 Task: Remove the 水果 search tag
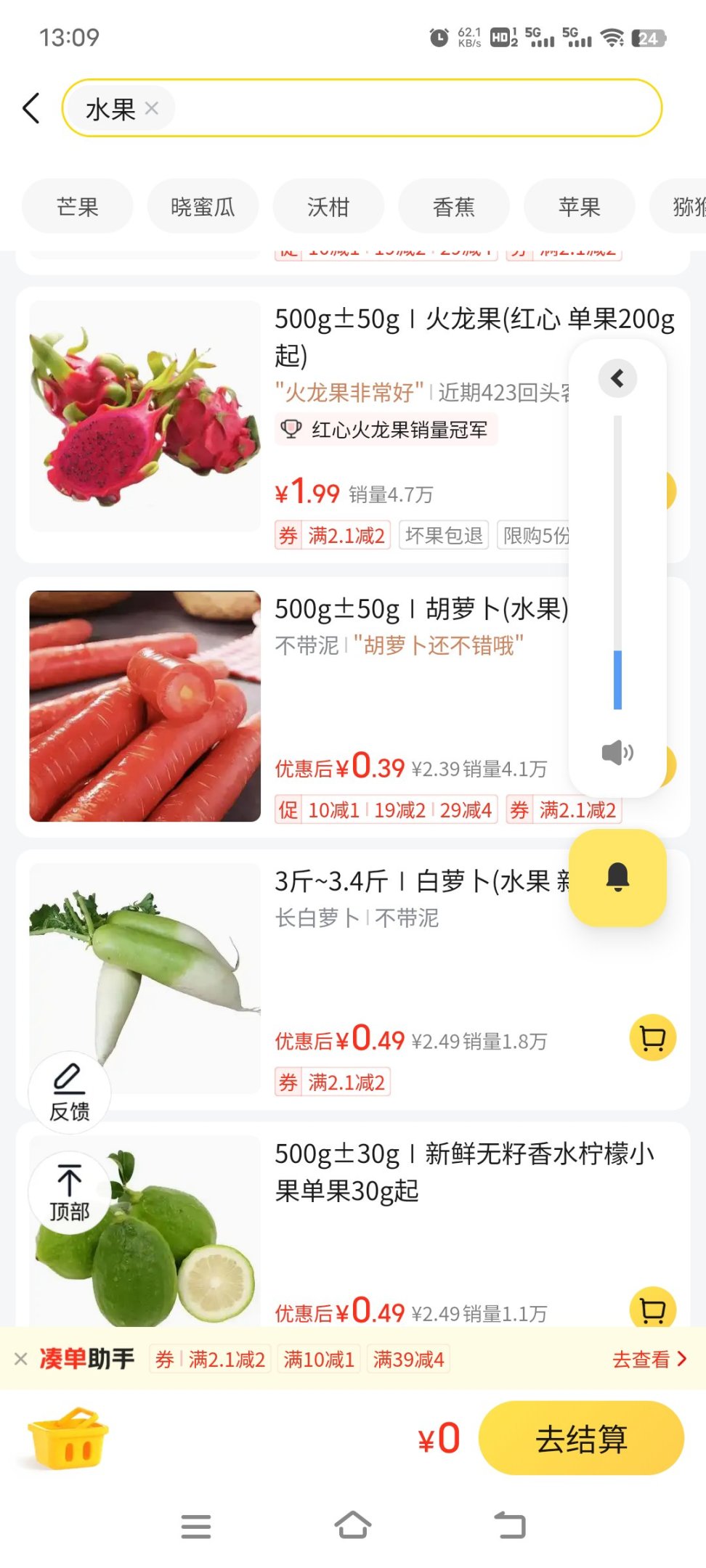152,108
